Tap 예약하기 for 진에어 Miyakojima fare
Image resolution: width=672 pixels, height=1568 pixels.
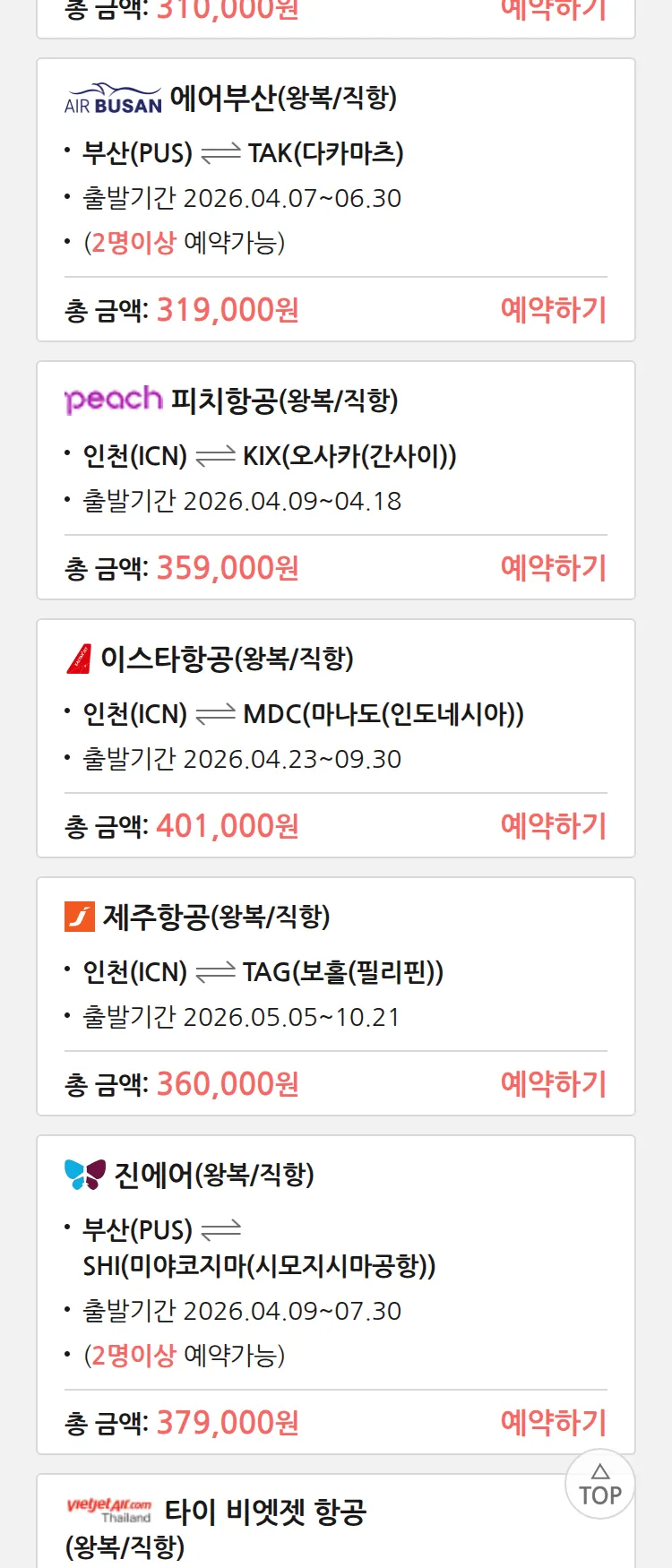click(x=553, y=1423)
